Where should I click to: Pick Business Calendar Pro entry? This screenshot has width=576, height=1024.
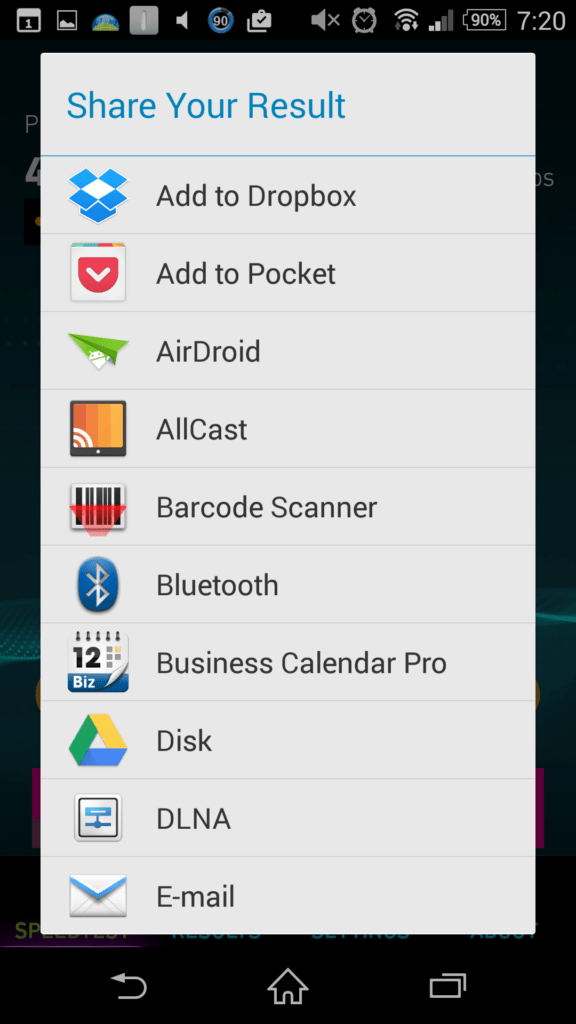click(x=288, y=662)
